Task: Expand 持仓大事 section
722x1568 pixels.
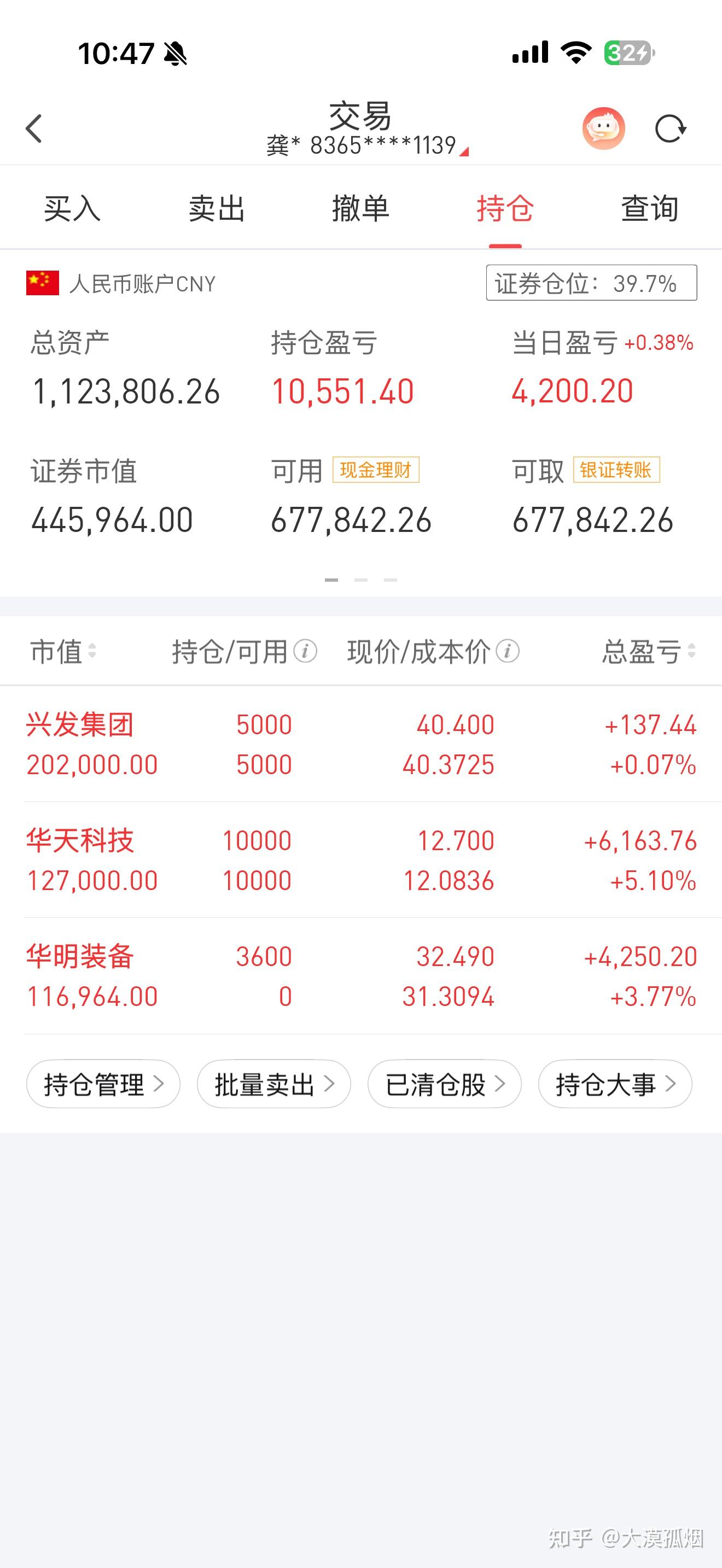Action: pos(615,1083)
